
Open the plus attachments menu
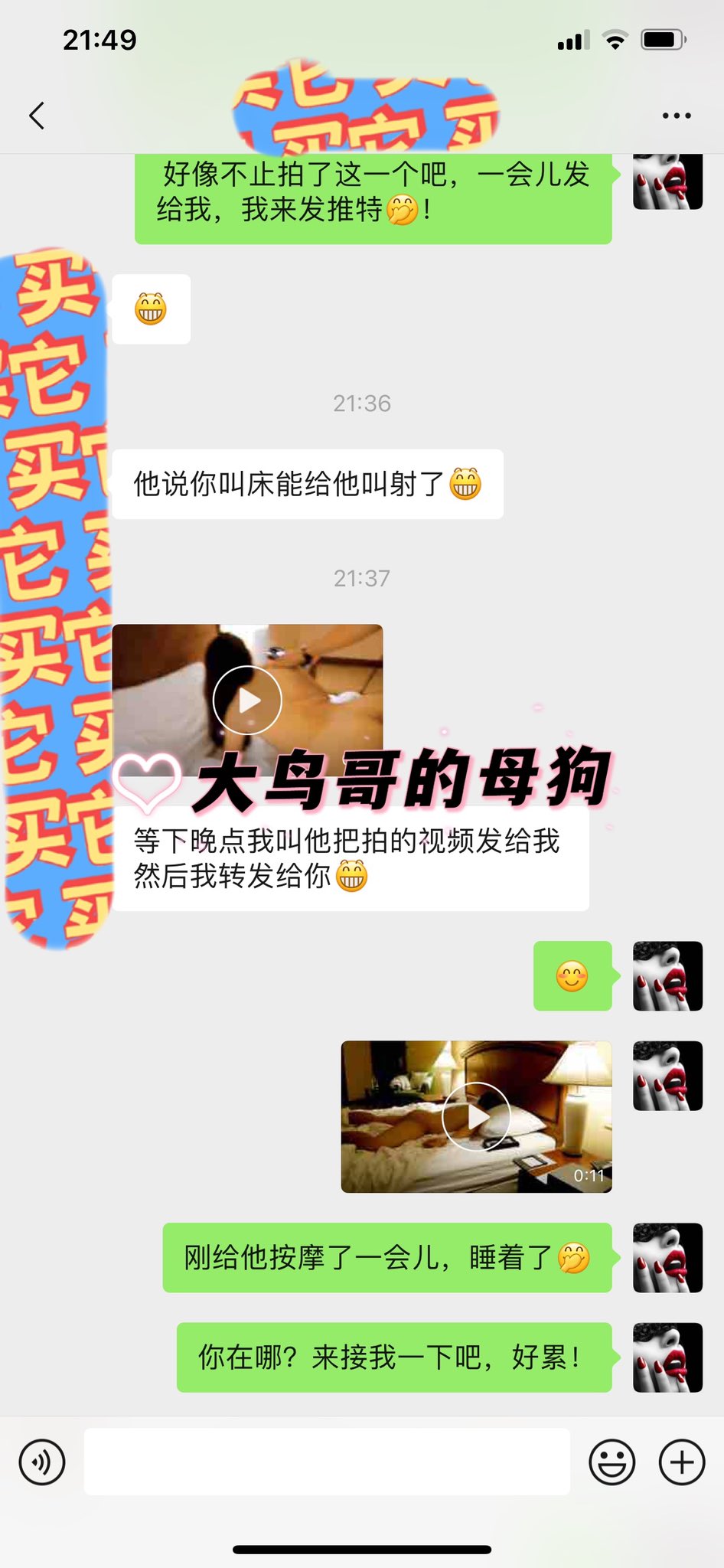click(682, 1462)
